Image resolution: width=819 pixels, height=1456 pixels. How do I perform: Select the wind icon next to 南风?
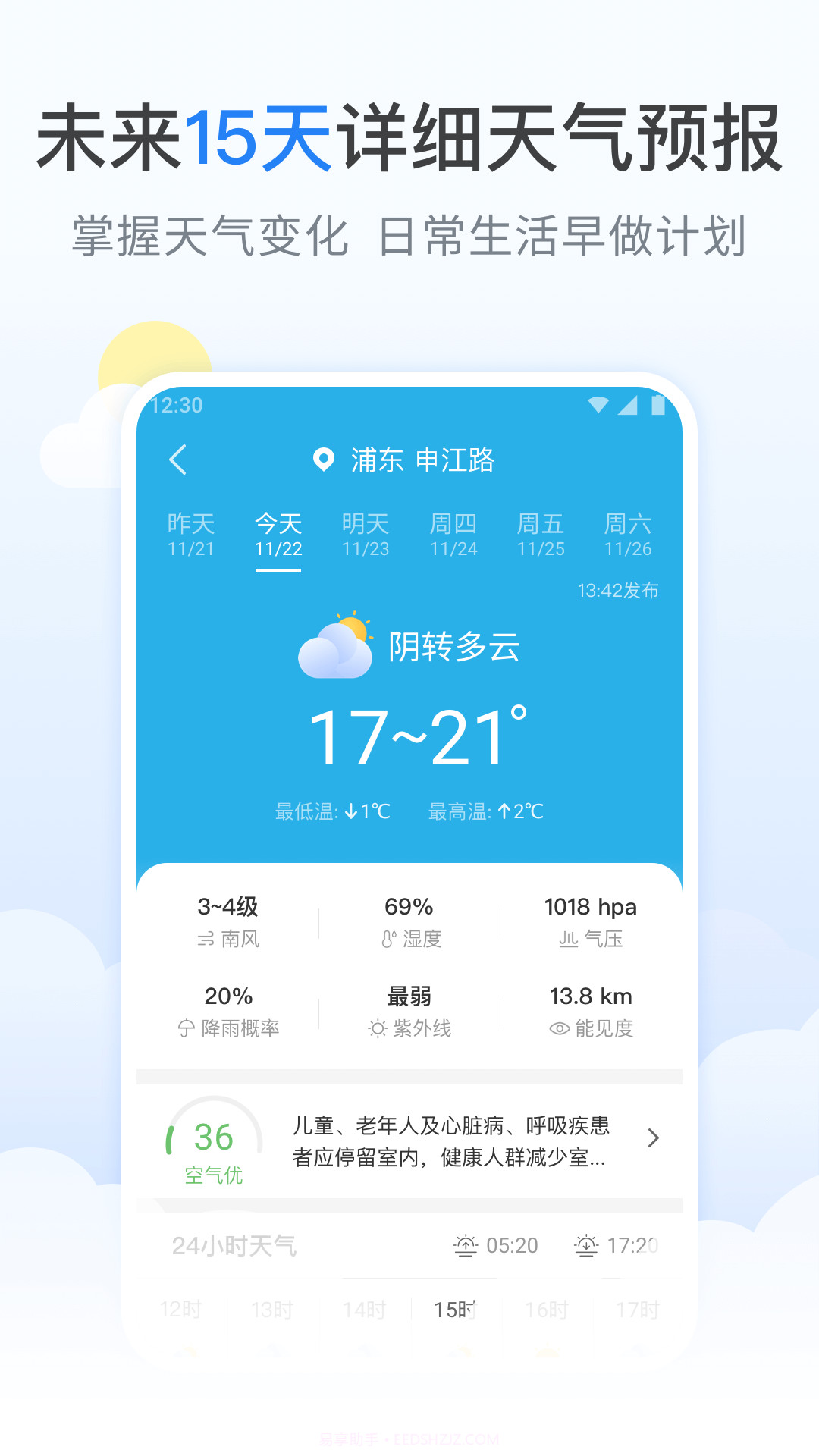click(x=203, y=940)
